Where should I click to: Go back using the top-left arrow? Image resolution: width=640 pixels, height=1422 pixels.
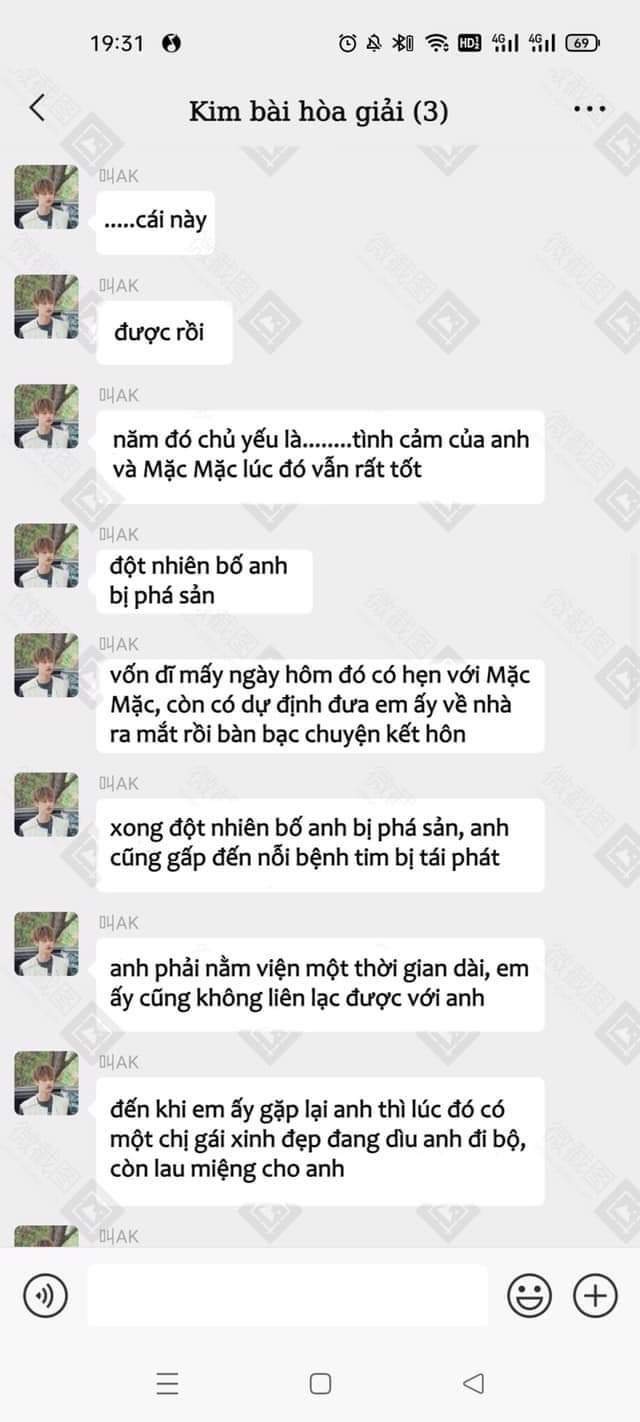pyautogui.click(x=37, y=108)
